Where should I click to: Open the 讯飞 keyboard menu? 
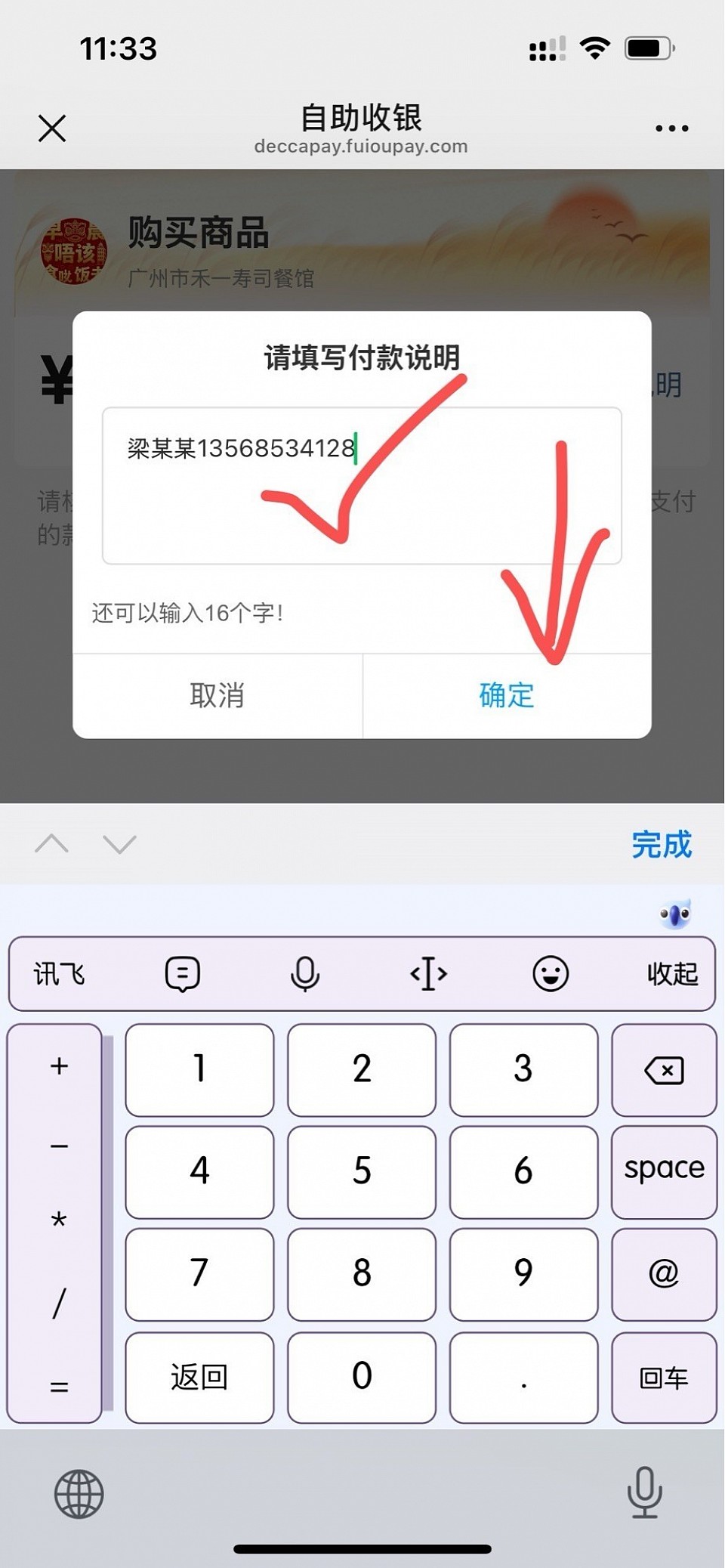tap(59, 973)
